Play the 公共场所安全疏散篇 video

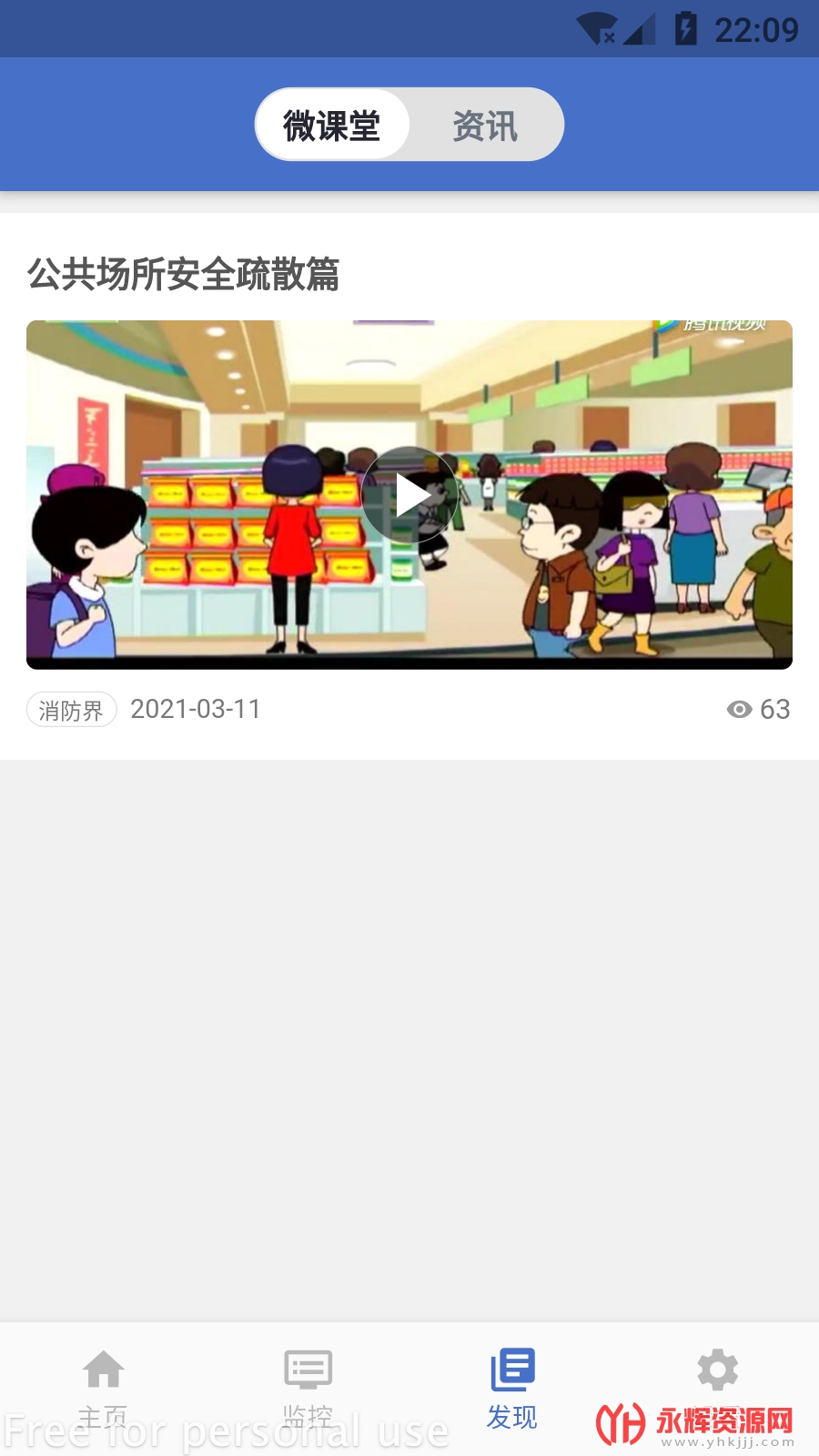409,494
